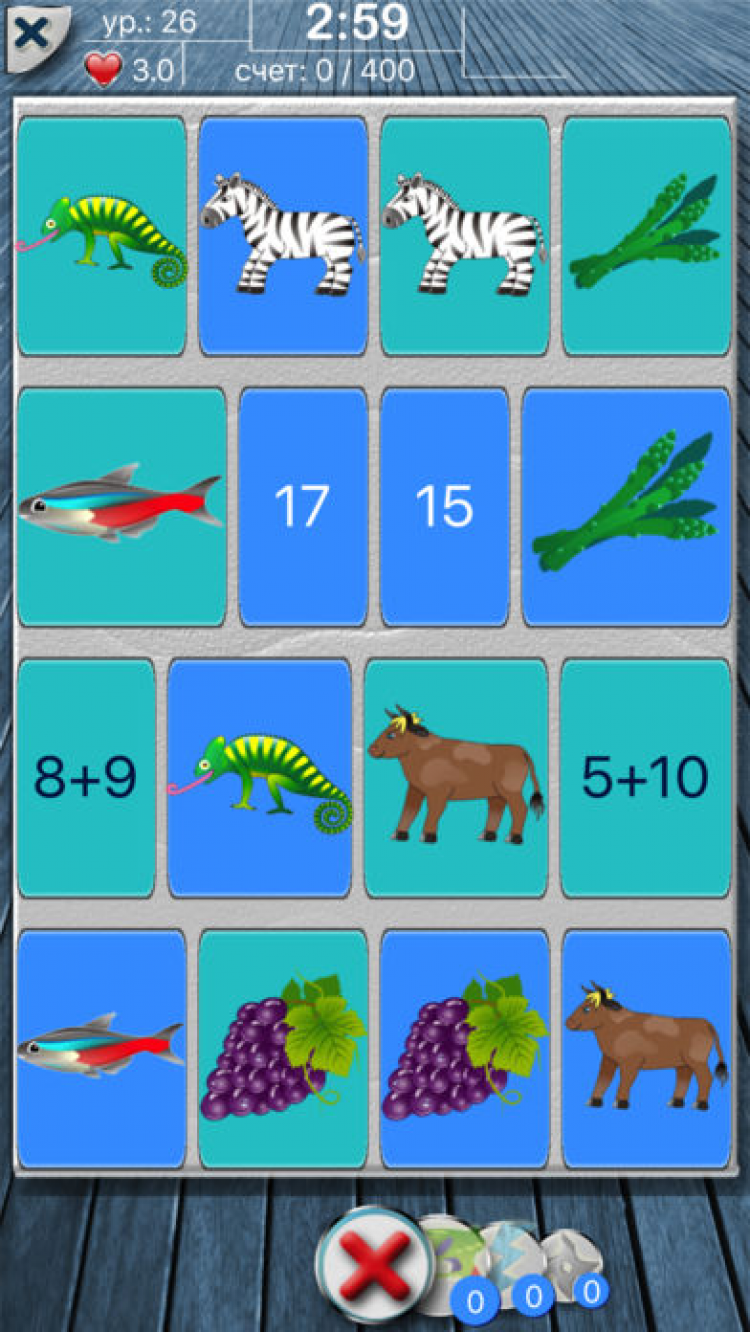
Task: Pick the chameleon card with blue background
Action: click(259, 777)
